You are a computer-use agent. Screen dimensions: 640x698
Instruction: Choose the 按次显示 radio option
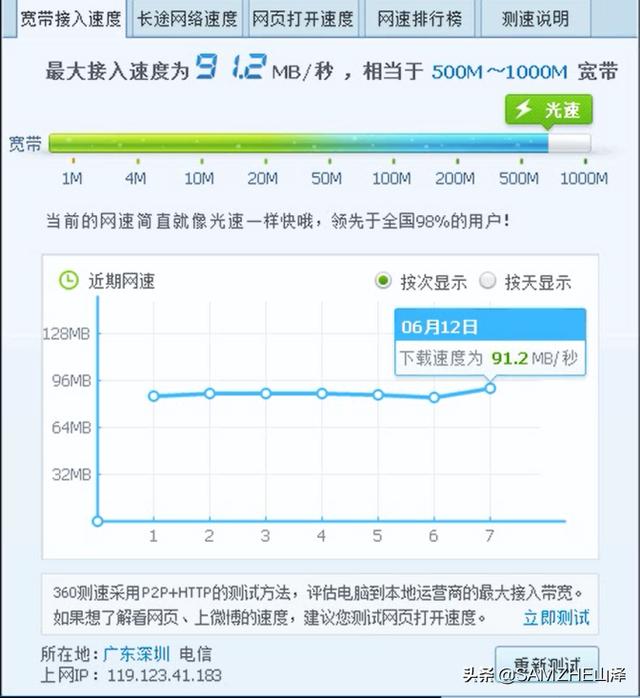coord(383,281)
